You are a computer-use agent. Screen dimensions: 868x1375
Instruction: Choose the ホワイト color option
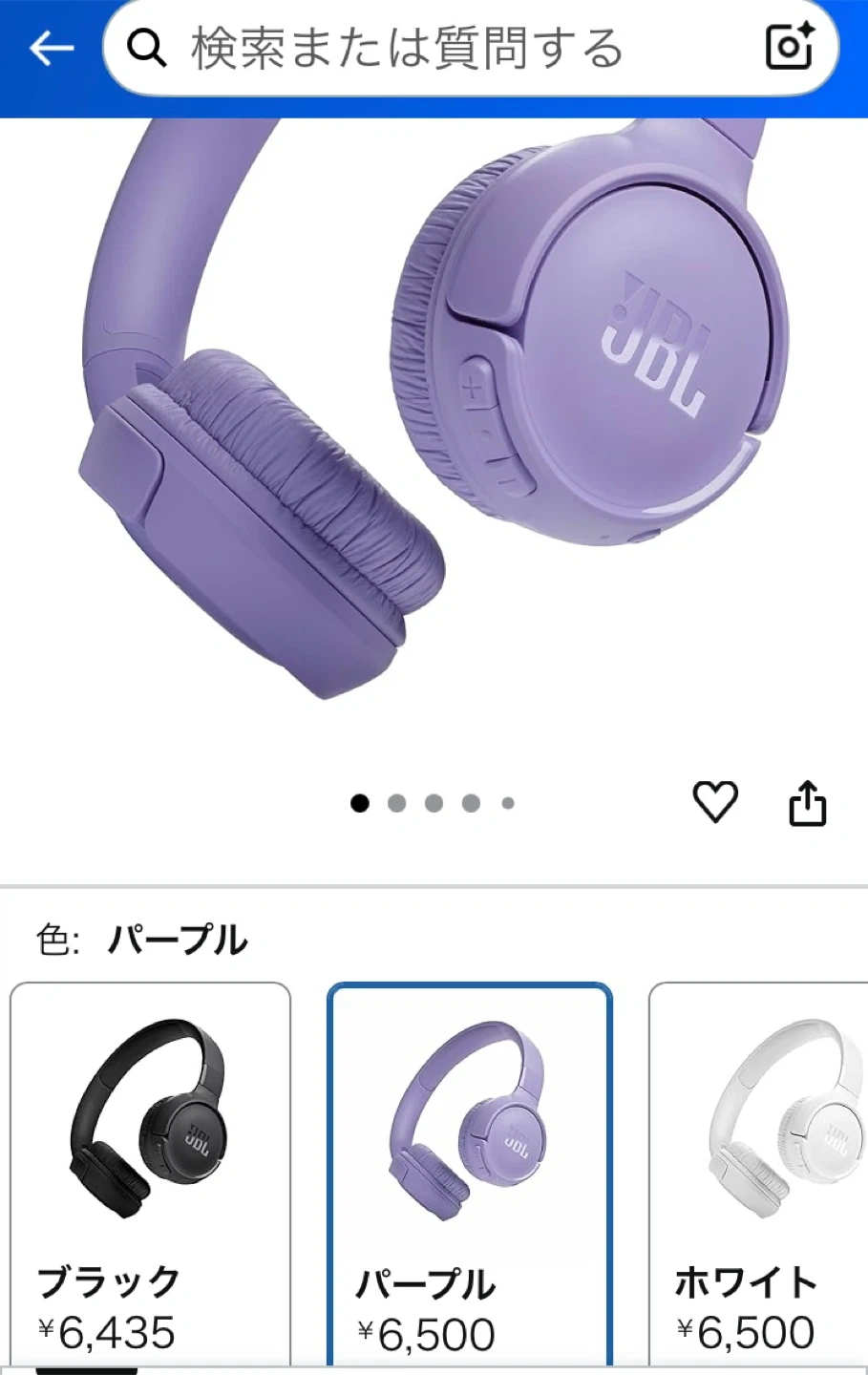point(757,1174)
